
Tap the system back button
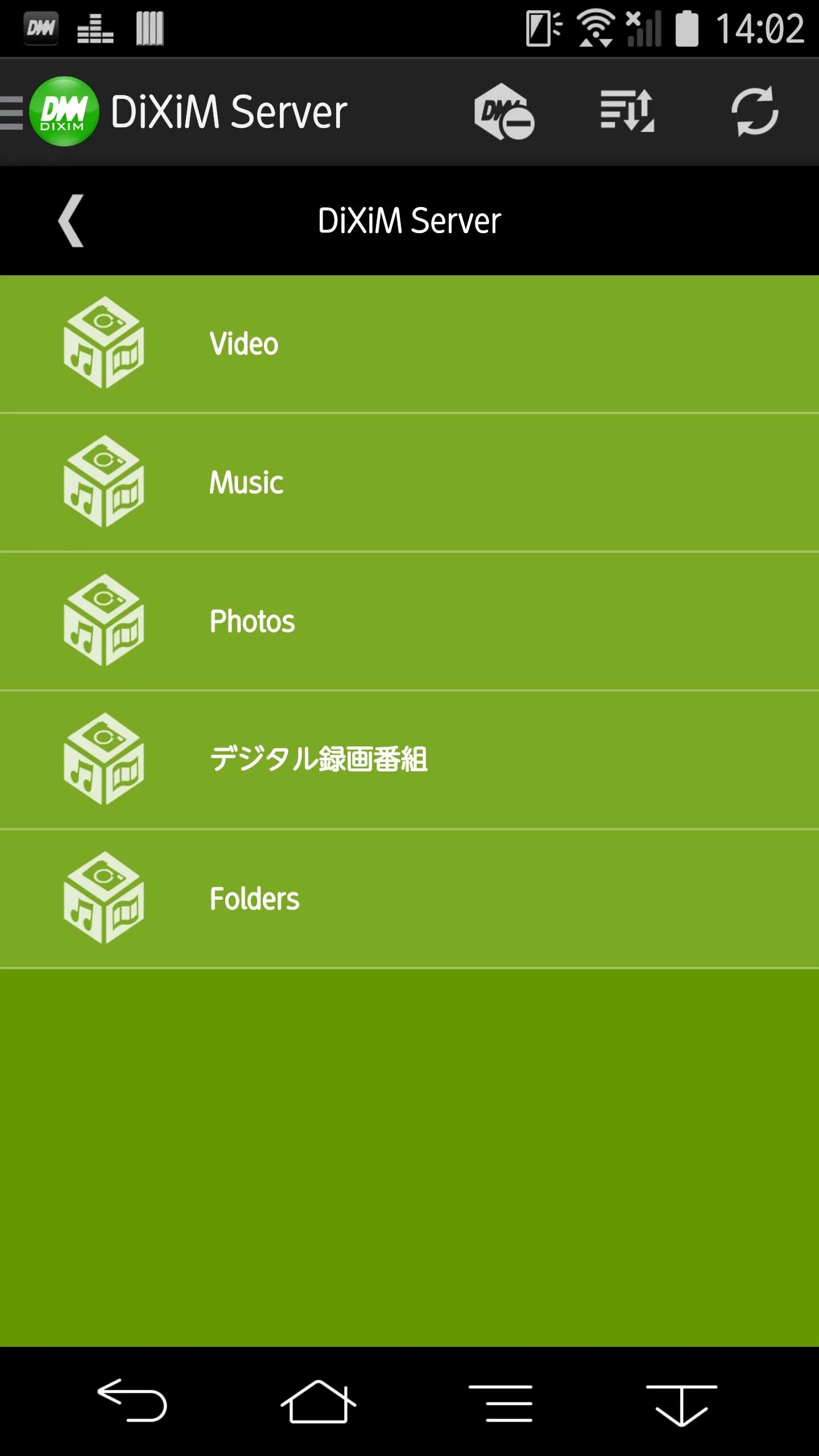(x=133, y=1401)
